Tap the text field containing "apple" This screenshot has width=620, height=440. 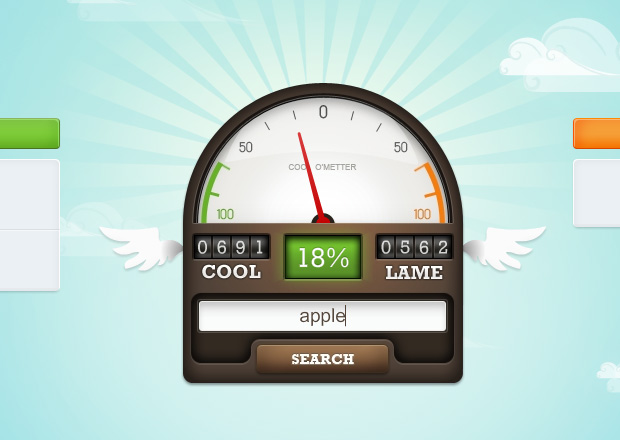click(322, 316)
